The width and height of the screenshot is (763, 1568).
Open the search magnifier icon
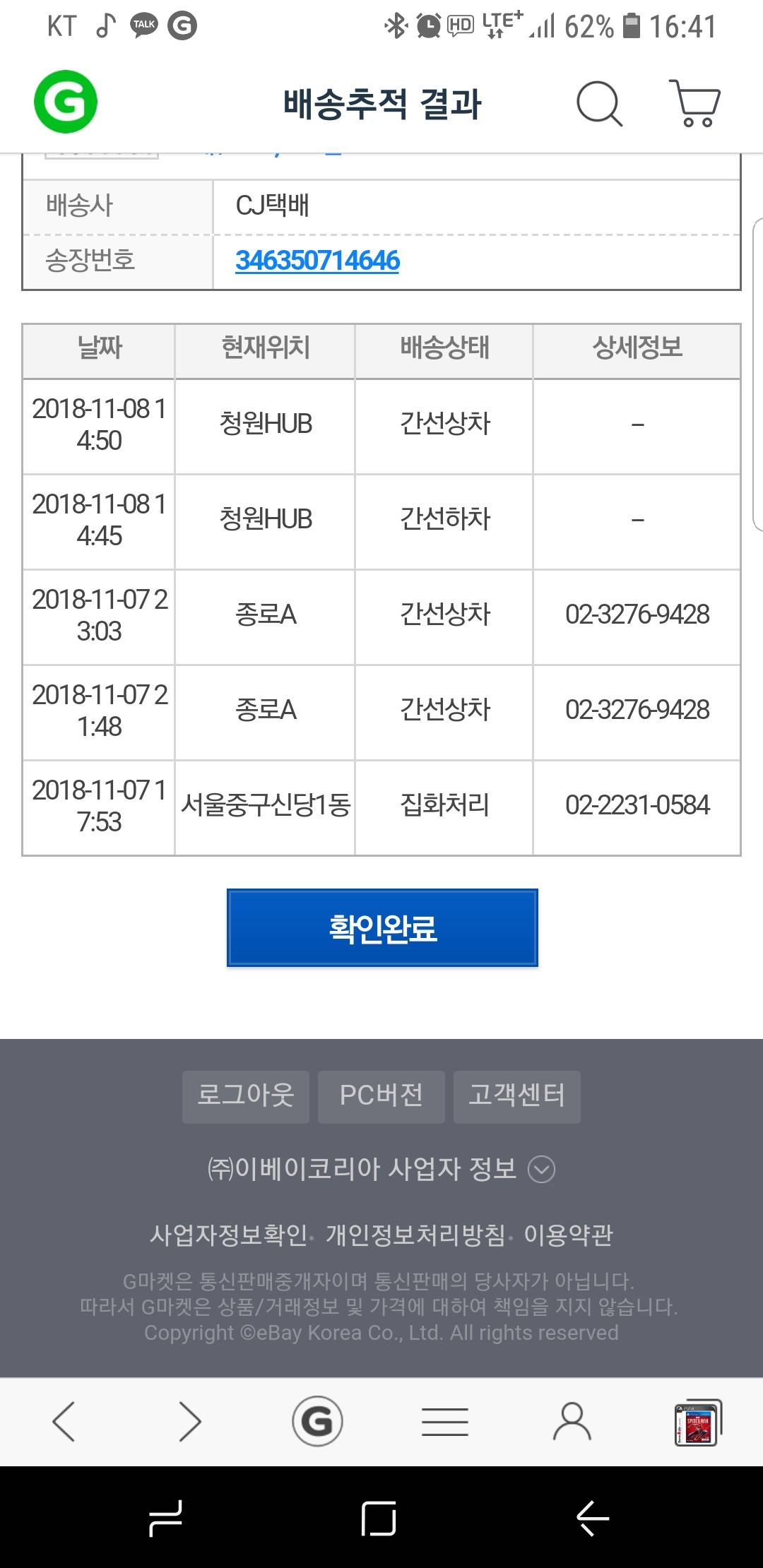point(599,104)
